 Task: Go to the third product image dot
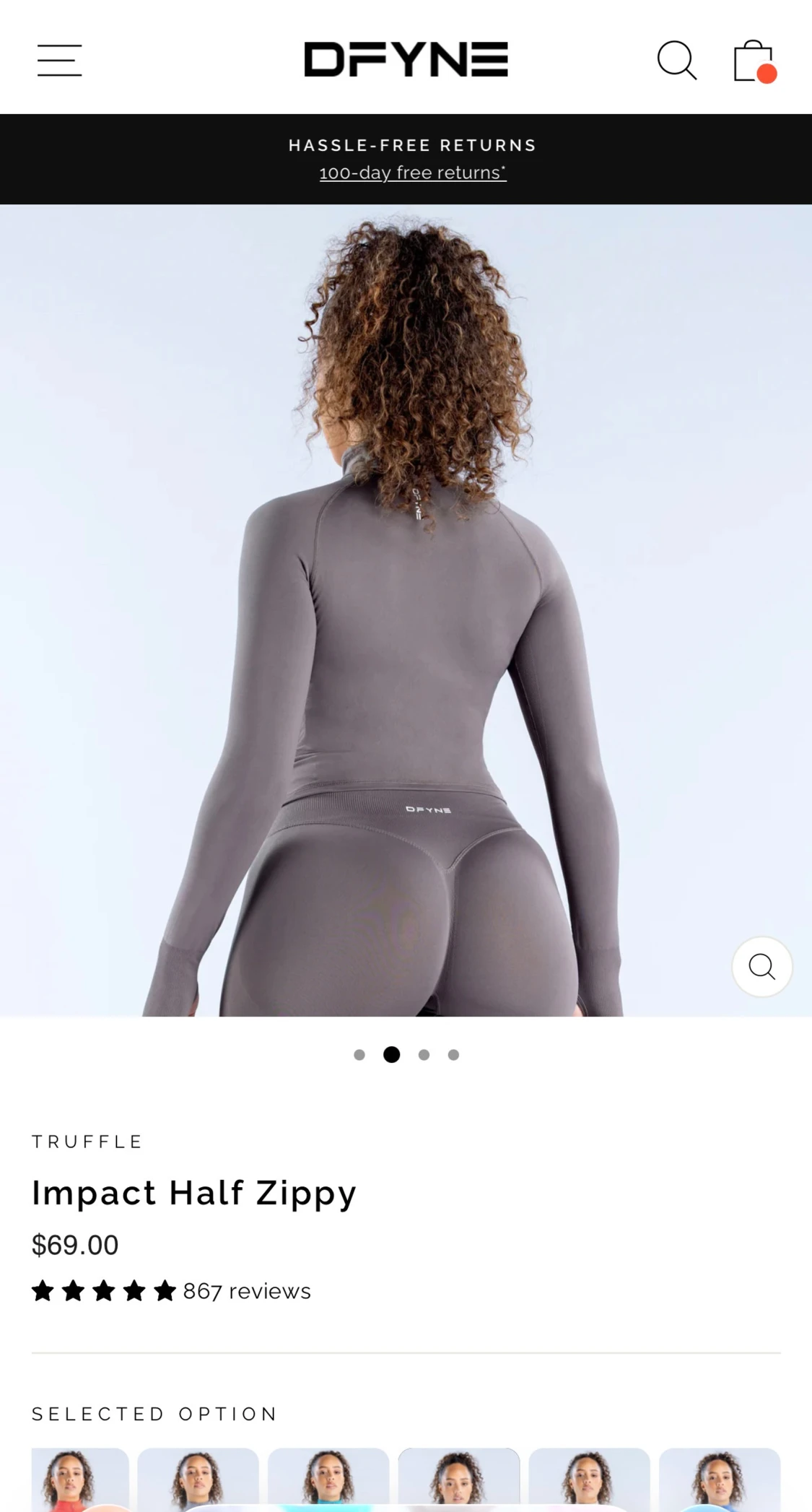coord(424,1055)
